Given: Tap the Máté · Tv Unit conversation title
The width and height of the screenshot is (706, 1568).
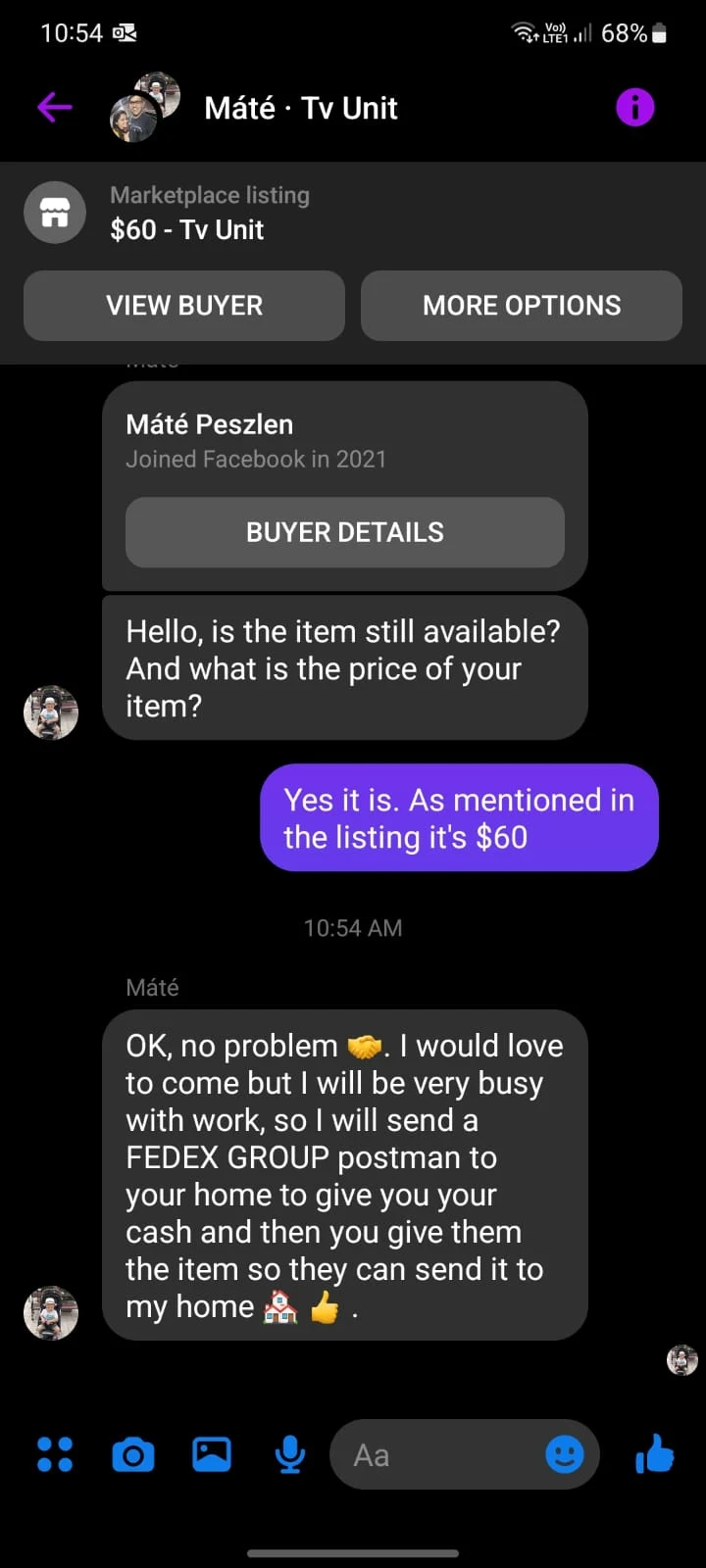Looking at the screenshot, I should coord(300,108).
